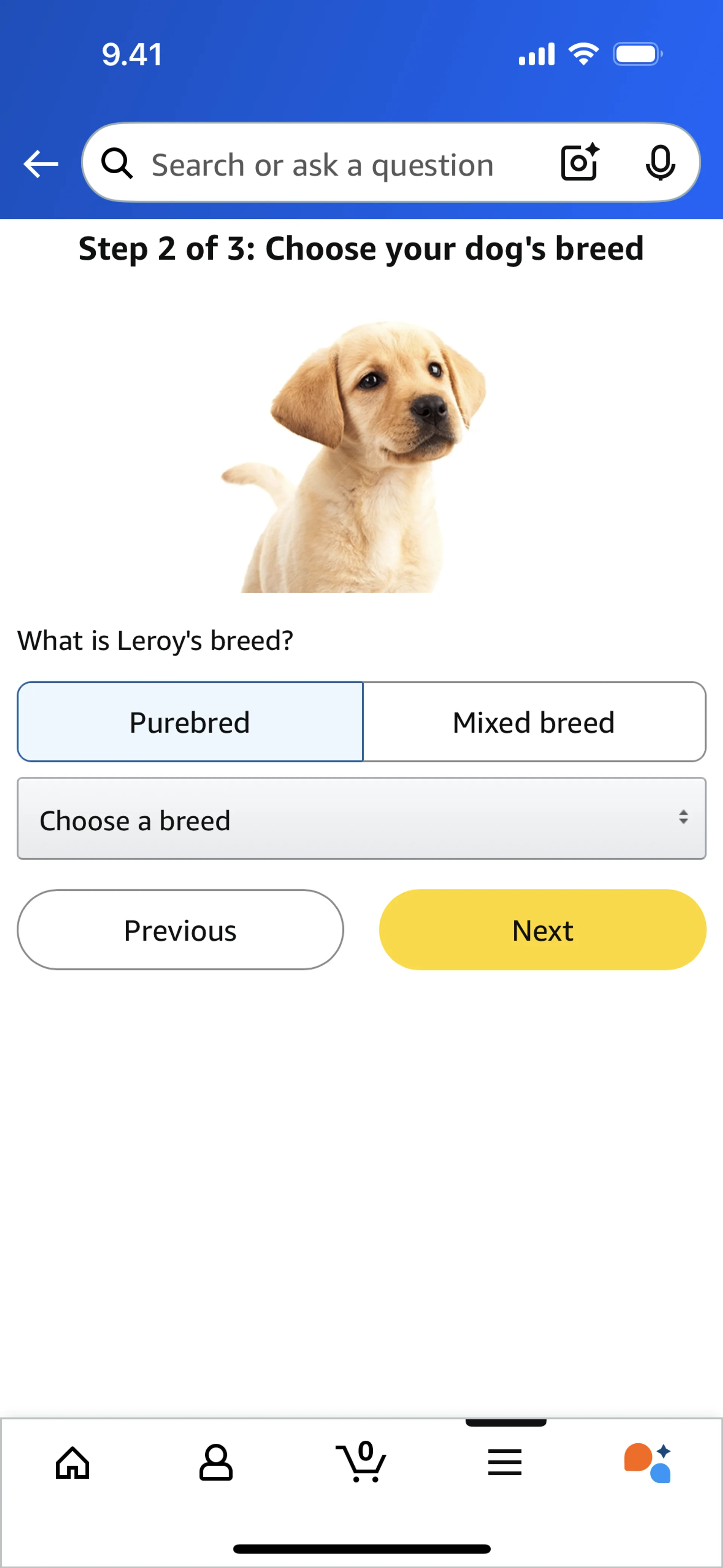The image size is (723, 1568).
Task: View the shopping cart
Action: pos(361,1463)
